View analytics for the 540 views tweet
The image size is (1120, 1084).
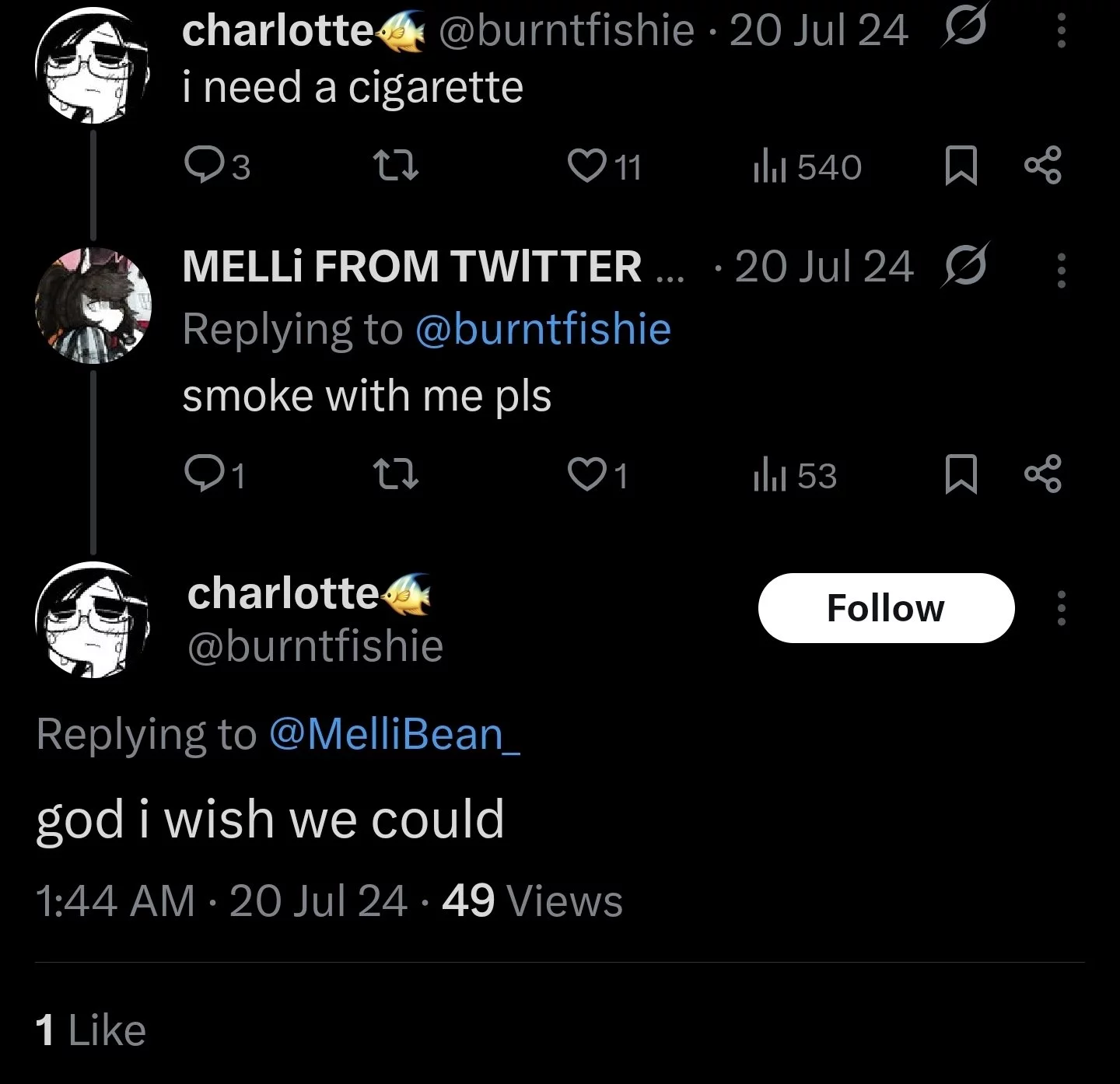tap(808, 166)
